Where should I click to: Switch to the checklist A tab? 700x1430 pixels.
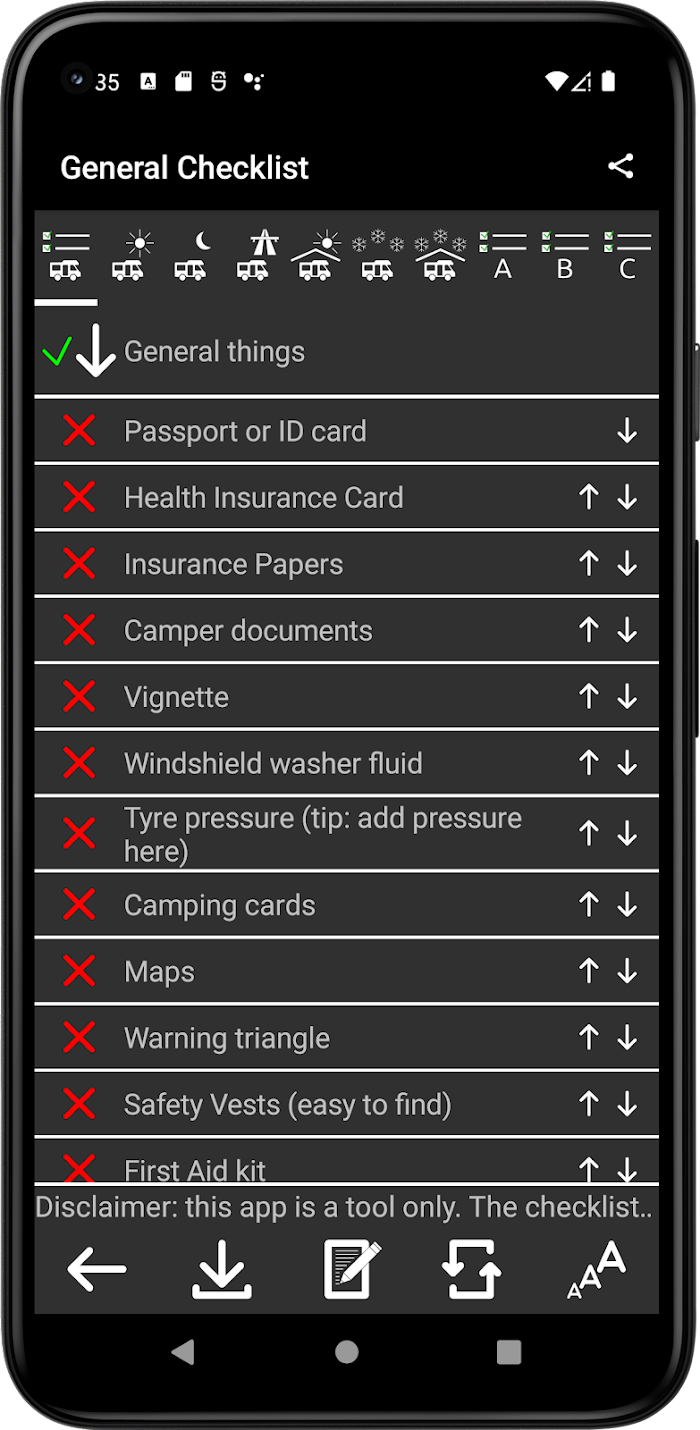(x=503, y=255)
